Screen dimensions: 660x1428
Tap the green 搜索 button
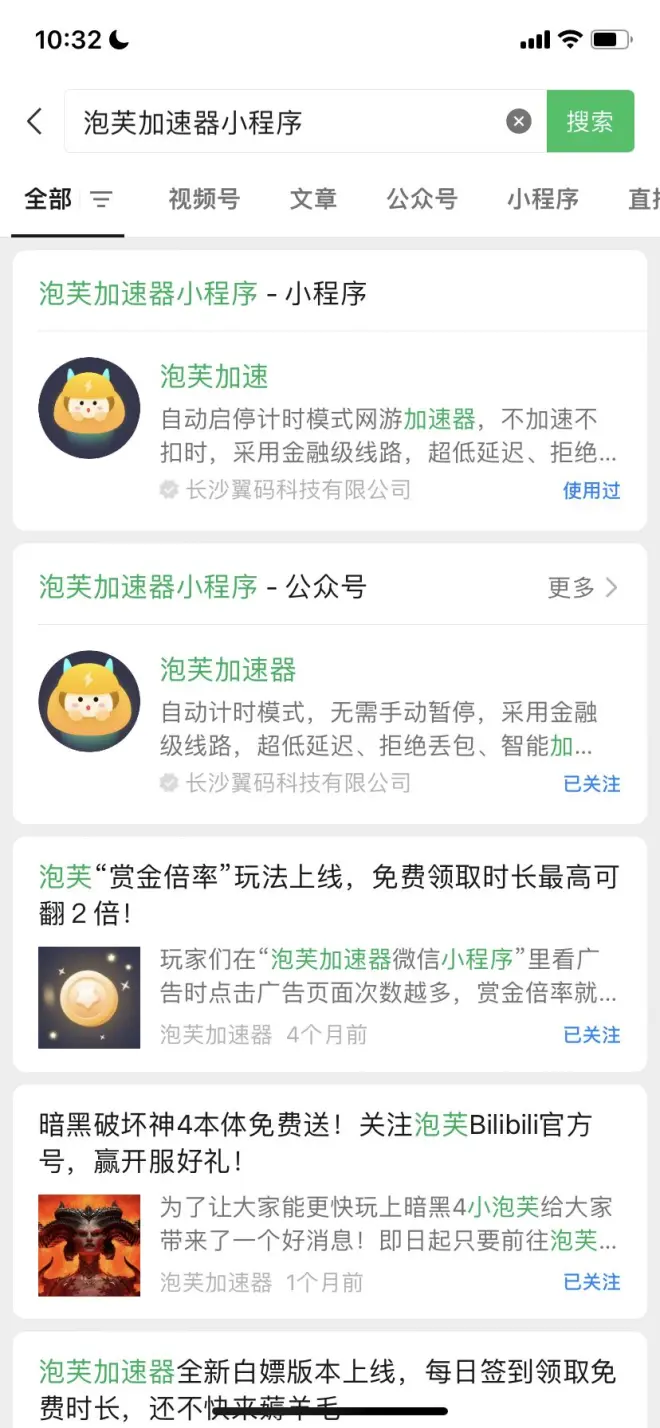(x=590, y=122)
